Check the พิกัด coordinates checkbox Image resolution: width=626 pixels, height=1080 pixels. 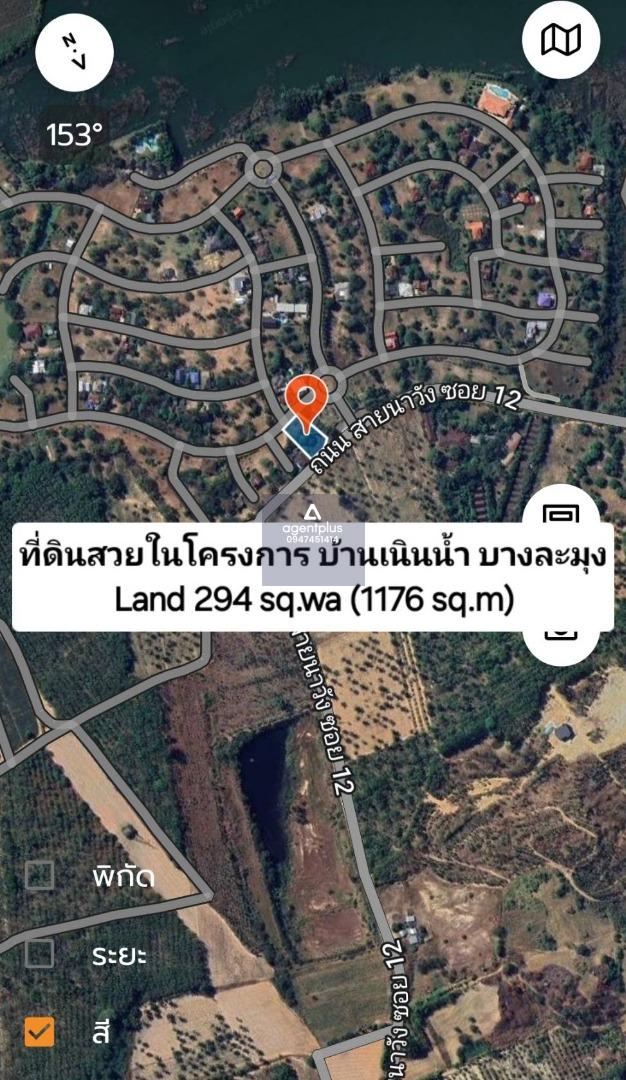pyautogui.click(x=39, y=875)
